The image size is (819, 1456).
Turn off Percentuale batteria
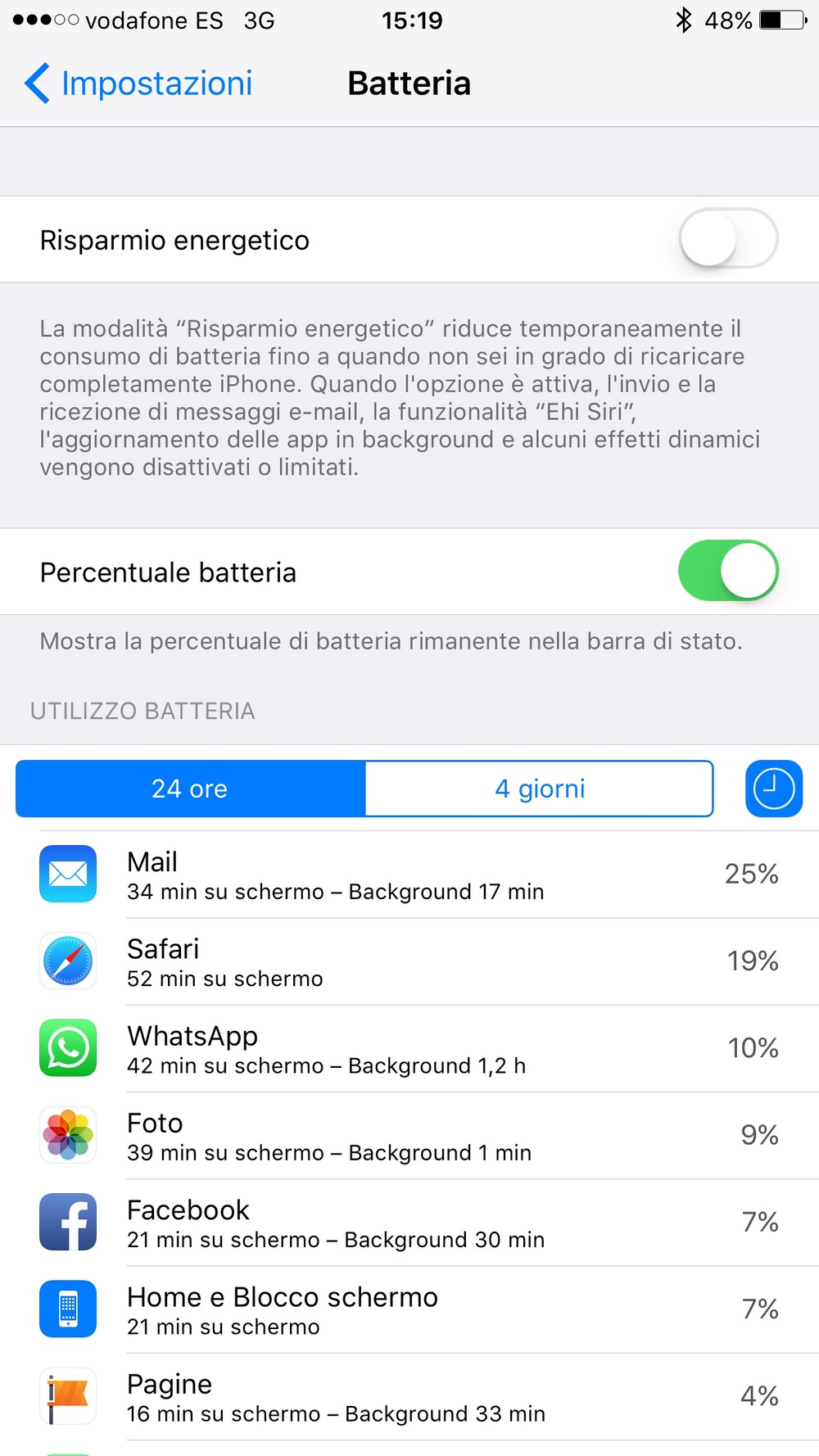pos(728,571)
